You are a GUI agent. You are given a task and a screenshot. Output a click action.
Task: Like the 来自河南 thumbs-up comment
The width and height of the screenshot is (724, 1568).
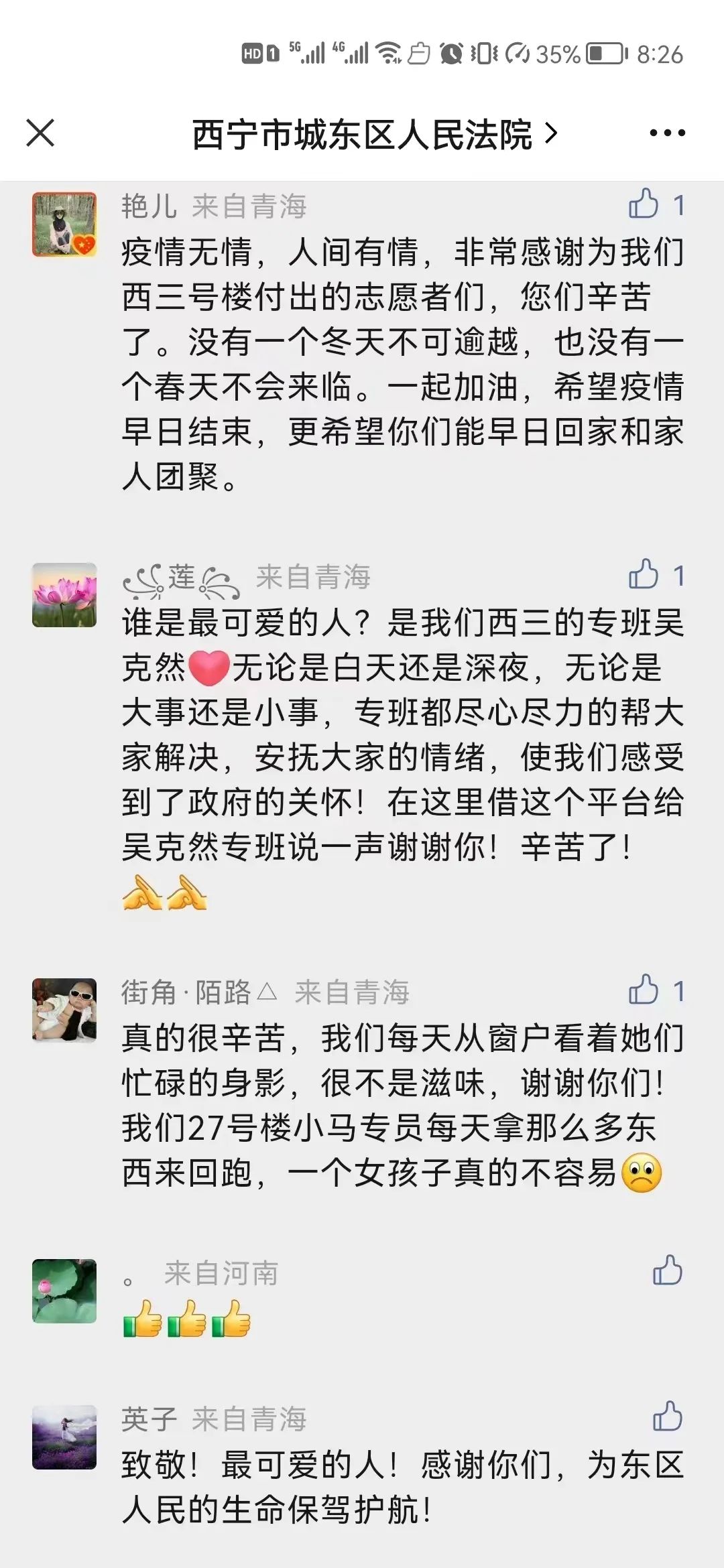[x=668, y=1270]
